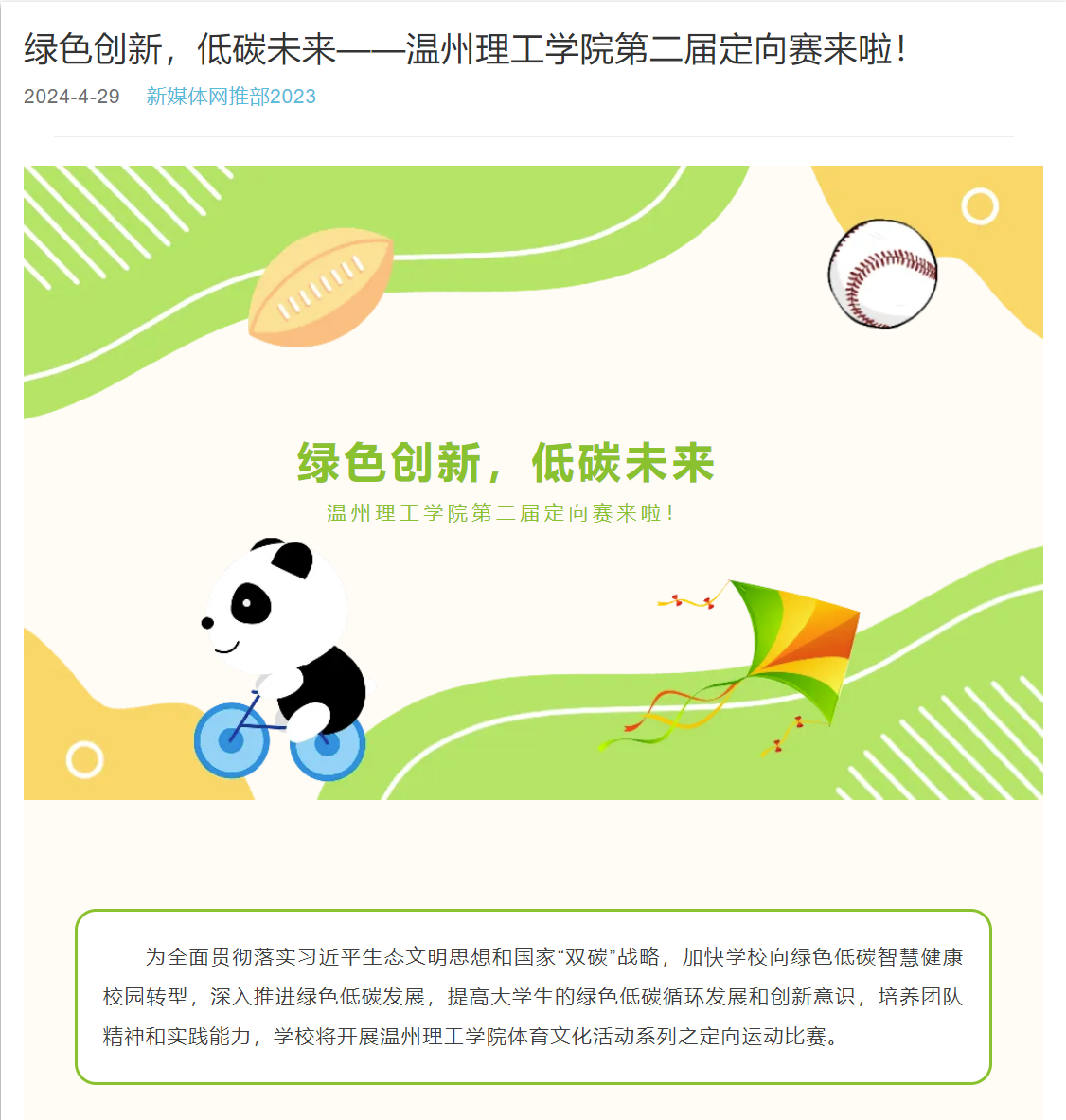This screenshot has height=1120, width=1066.
Task: Open the 新媒体网推部2023 account link
Action: [x=231, y=97]
